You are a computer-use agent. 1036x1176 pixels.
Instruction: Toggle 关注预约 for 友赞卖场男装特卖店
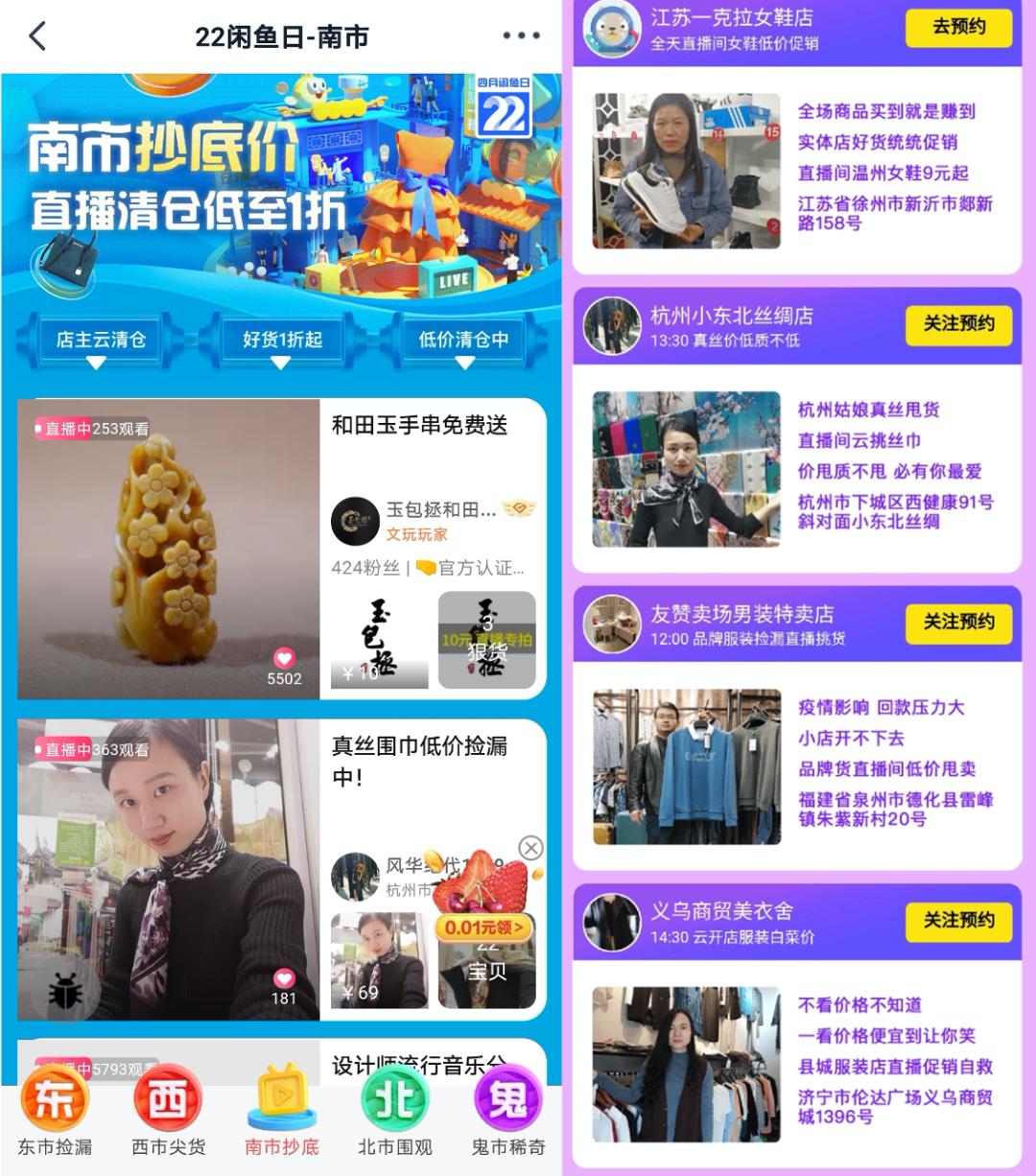[958, 624]
